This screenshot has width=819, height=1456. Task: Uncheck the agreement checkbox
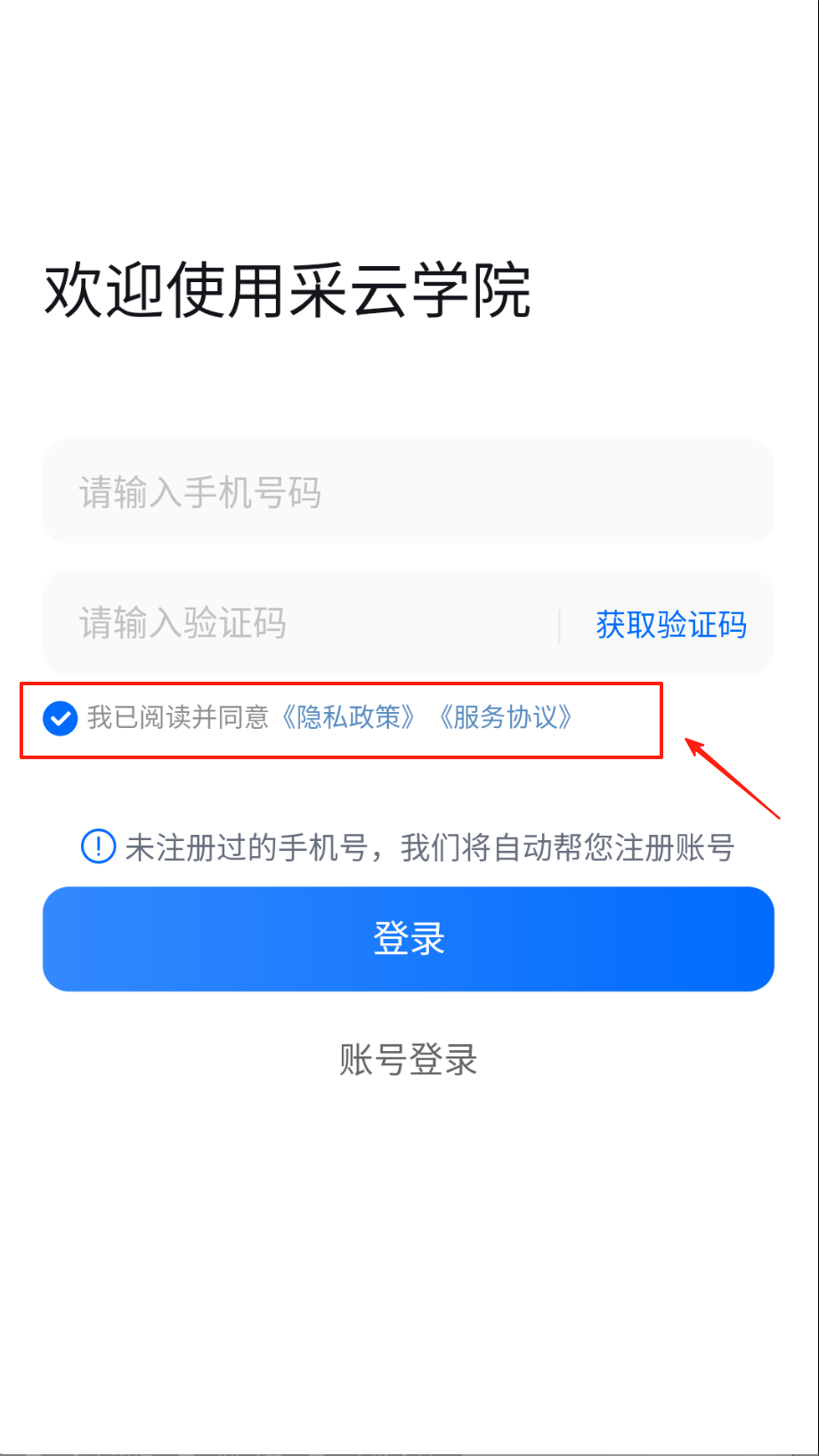[61, 717]
